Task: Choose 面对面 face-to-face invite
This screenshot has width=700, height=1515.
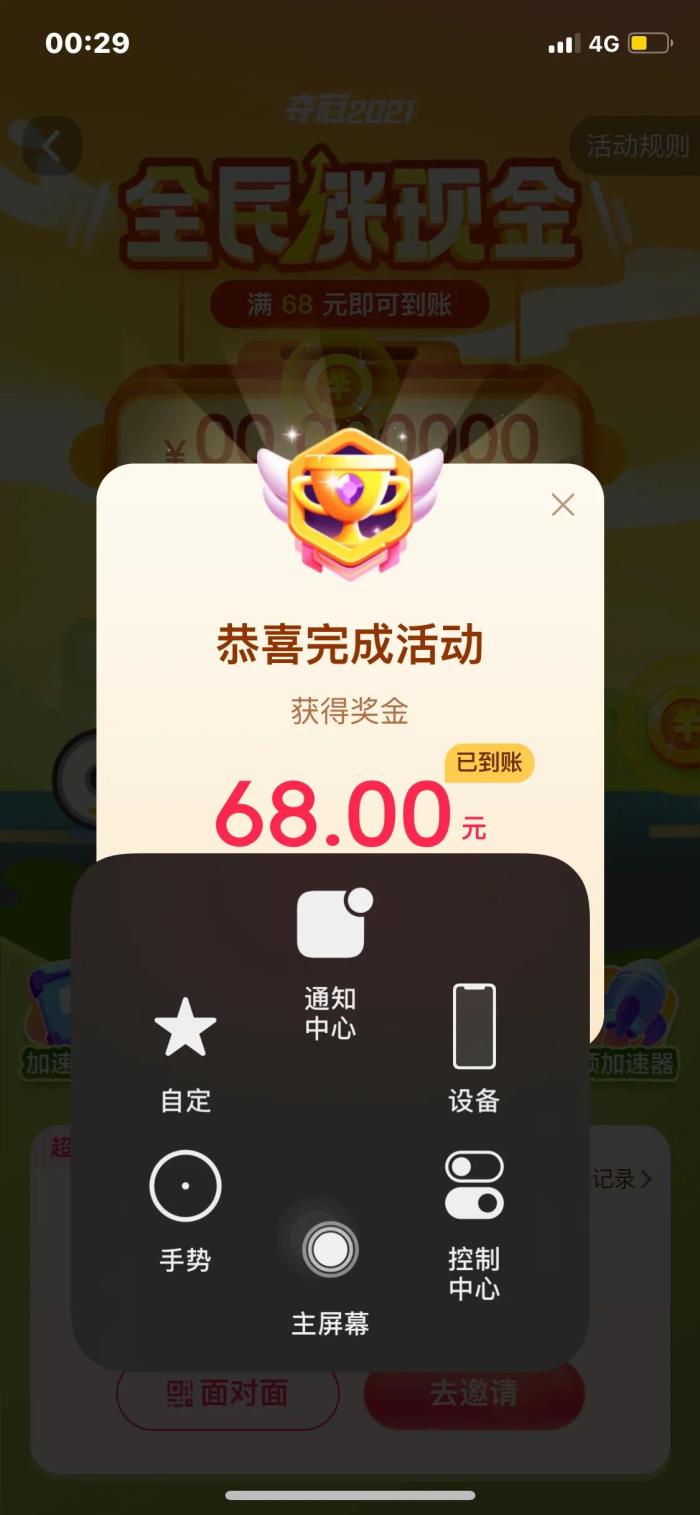Action: [228, 1394]
